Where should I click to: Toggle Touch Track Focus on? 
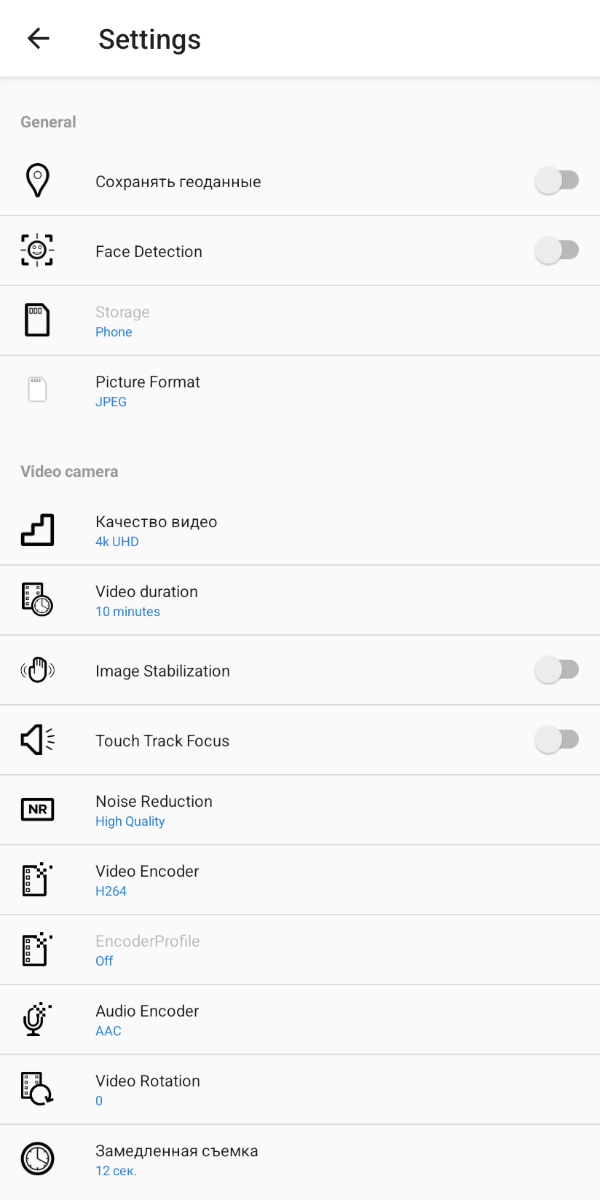(x=556, y=740)
